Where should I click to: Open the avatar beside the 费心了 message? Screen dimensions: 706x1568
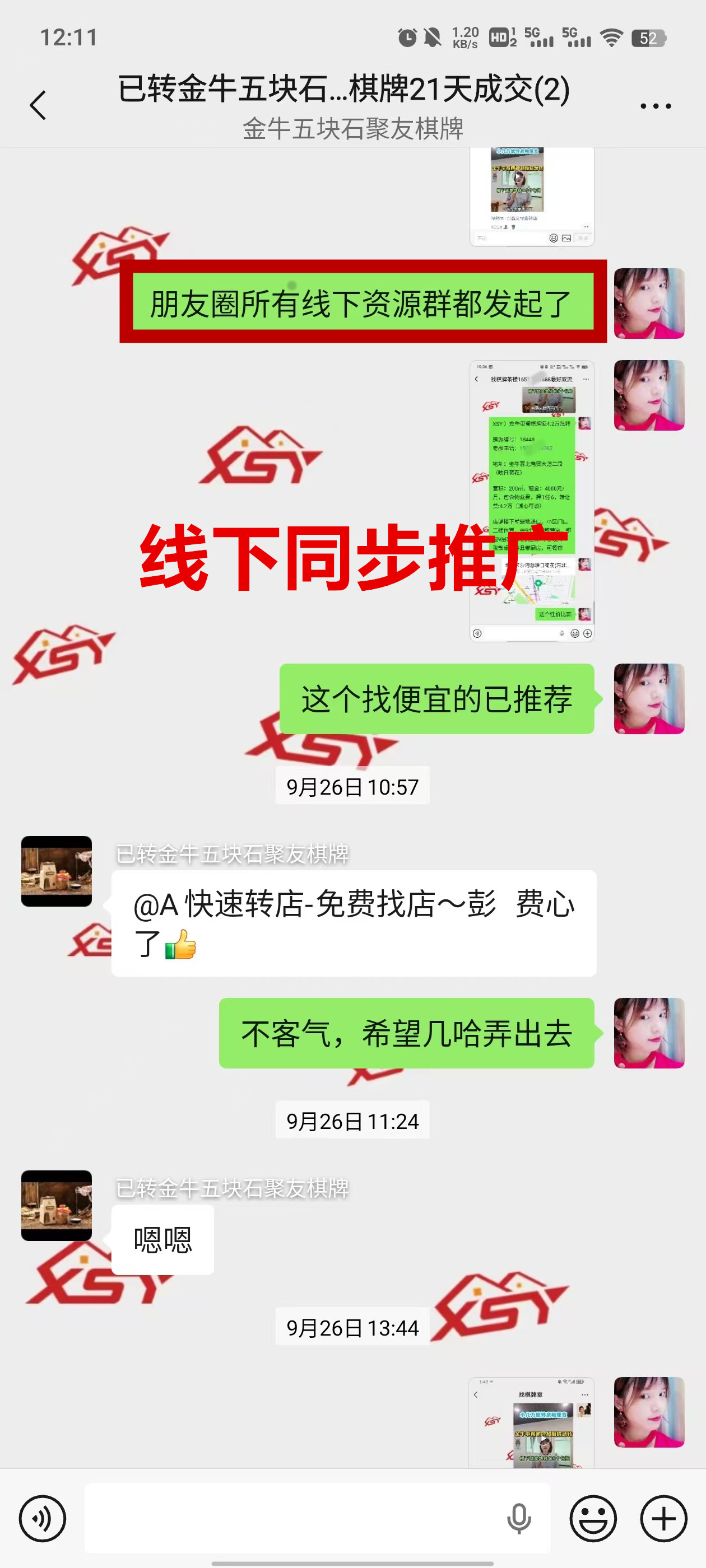coord(57,871)
